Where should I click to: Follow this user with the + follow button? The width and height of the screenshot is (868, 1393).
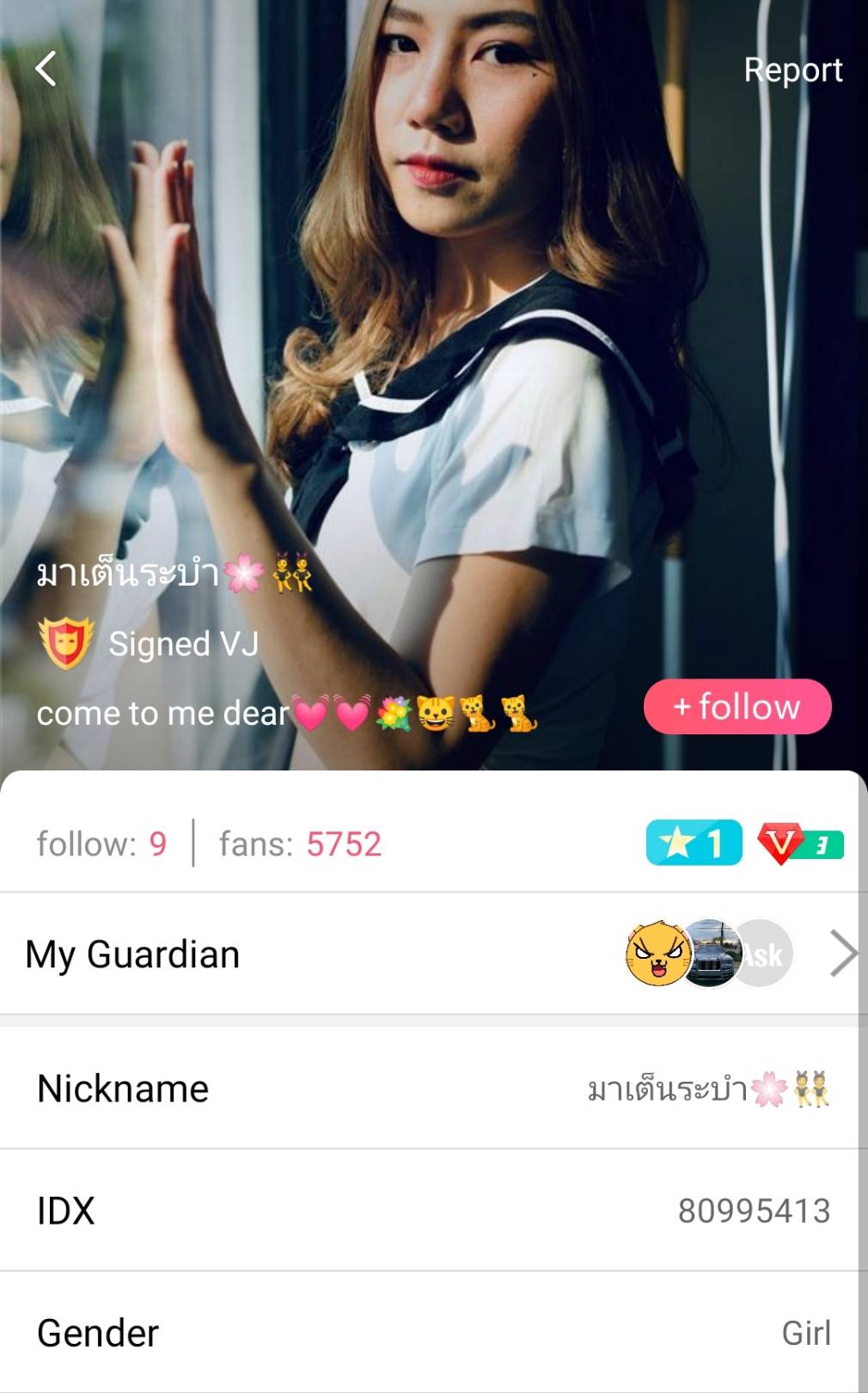pyautogui.click(x=737, y=707)
